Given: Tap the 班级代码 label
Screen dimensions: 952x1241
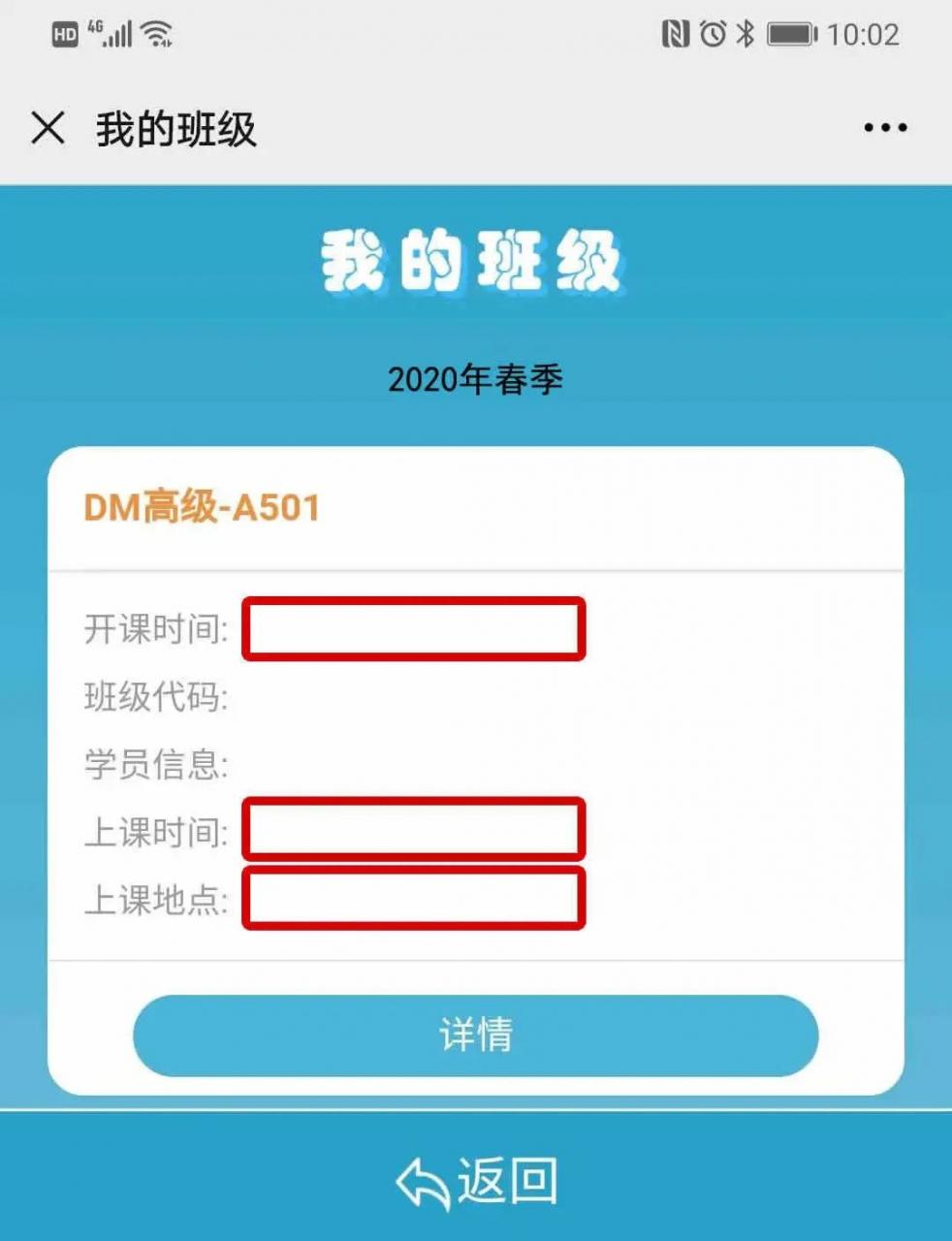Looking at the screenshot, I should pos(155,696).
